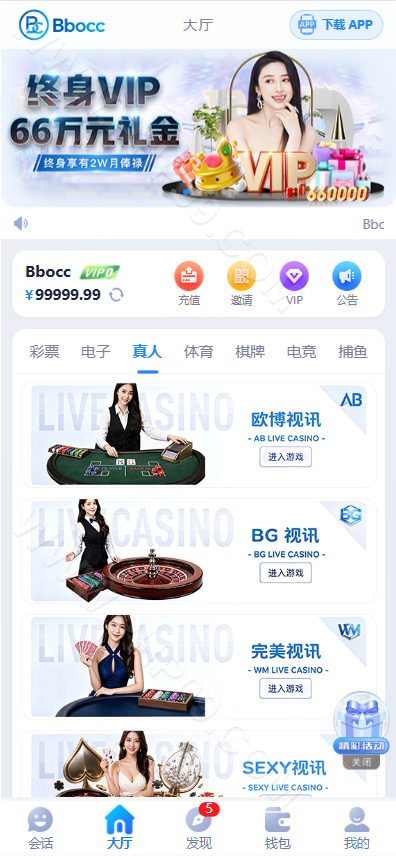Open 充值 recharge
Screen dimensions: 396x856
click(x=189, y=284)
